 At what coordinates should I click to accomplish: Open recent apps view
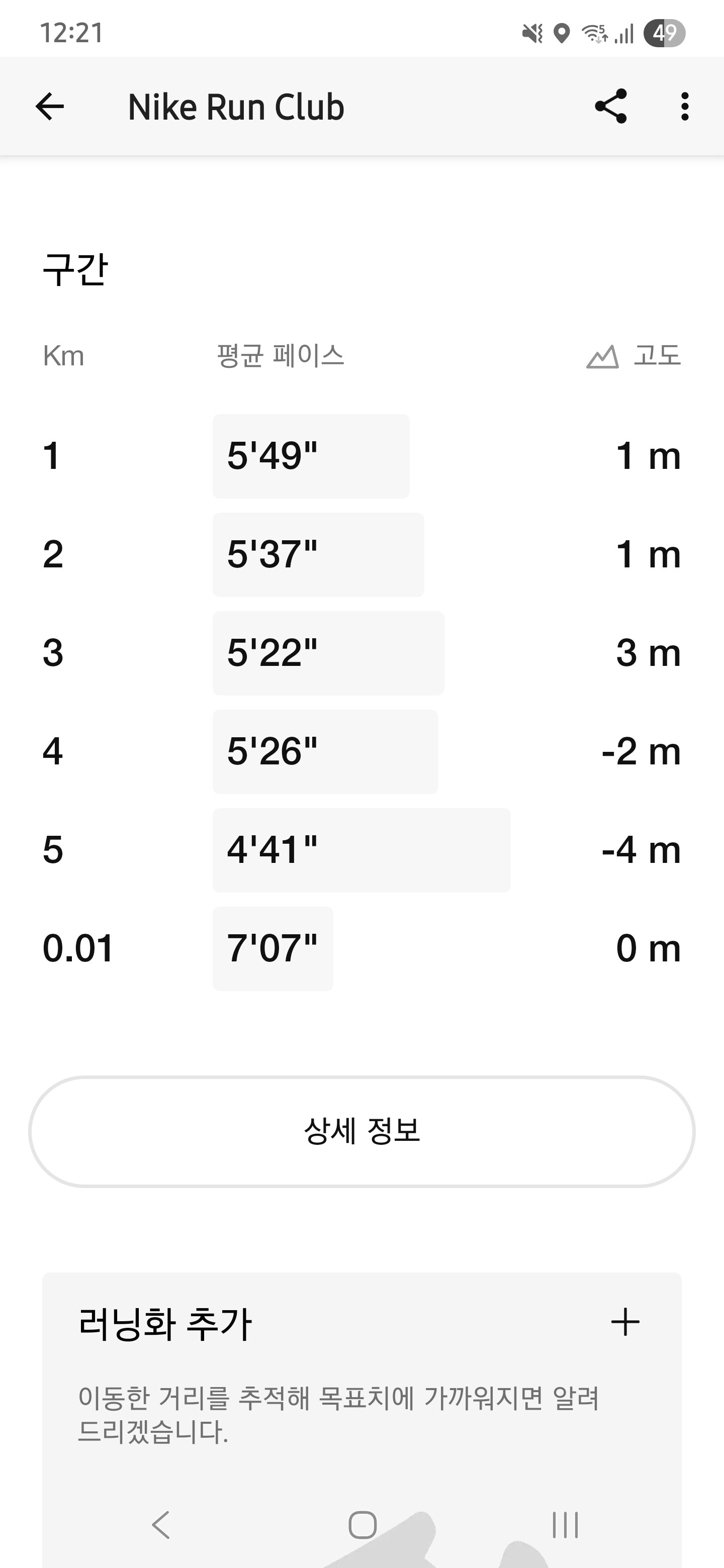565,1525
